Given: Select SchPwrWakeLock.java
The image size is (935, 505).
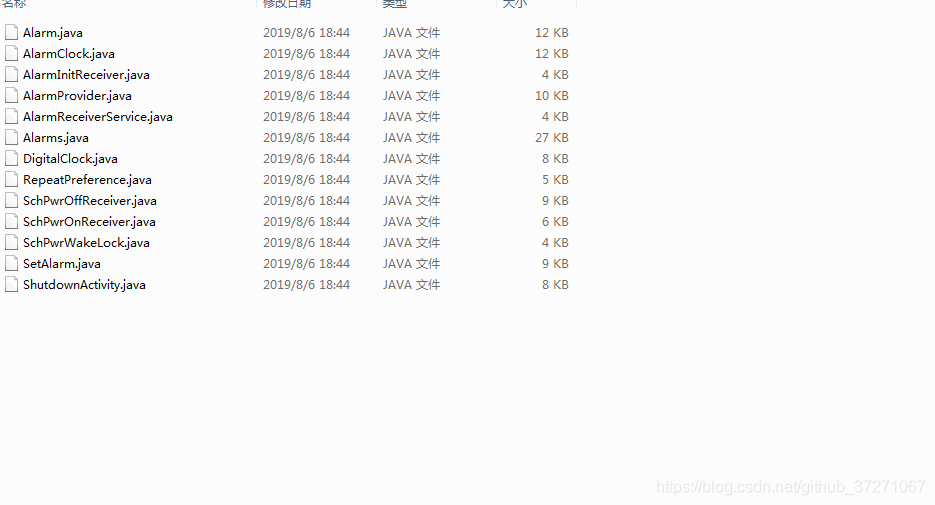Looking at the screenshot, I should tap(86, 243).
